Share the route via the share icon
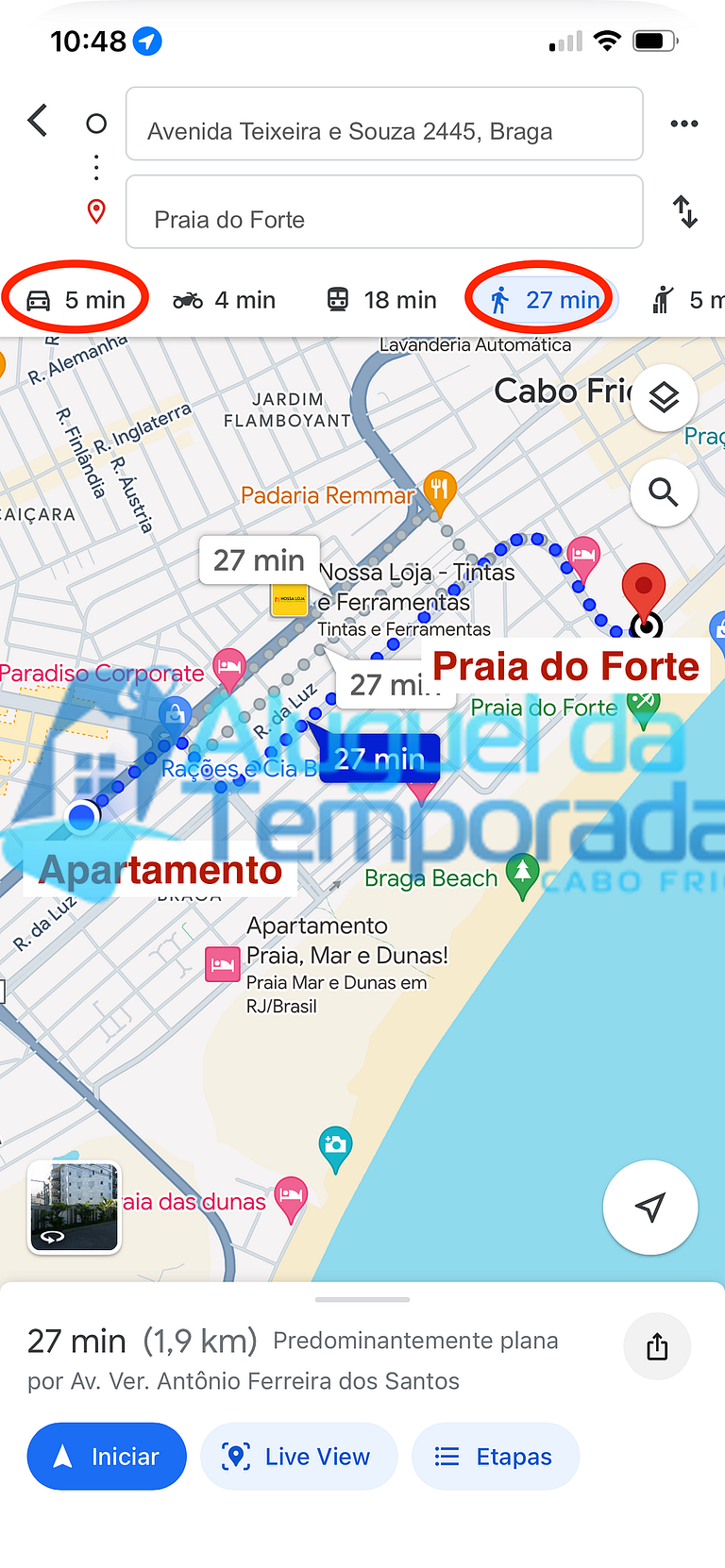This screenshot has width=725, height=1568. (657, 1346)
